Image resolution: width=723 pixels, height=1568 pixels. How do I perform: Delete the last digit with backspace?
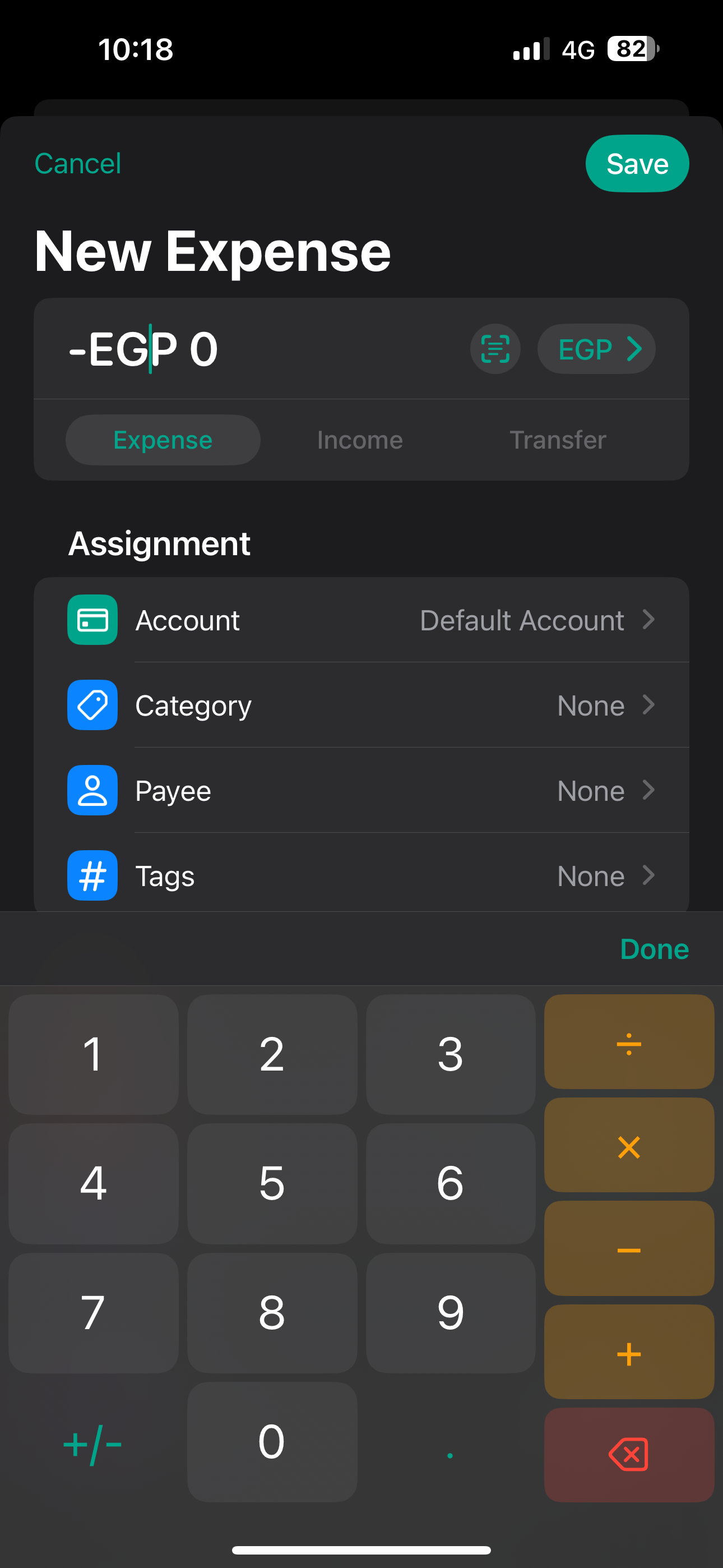pos(629,1455)
